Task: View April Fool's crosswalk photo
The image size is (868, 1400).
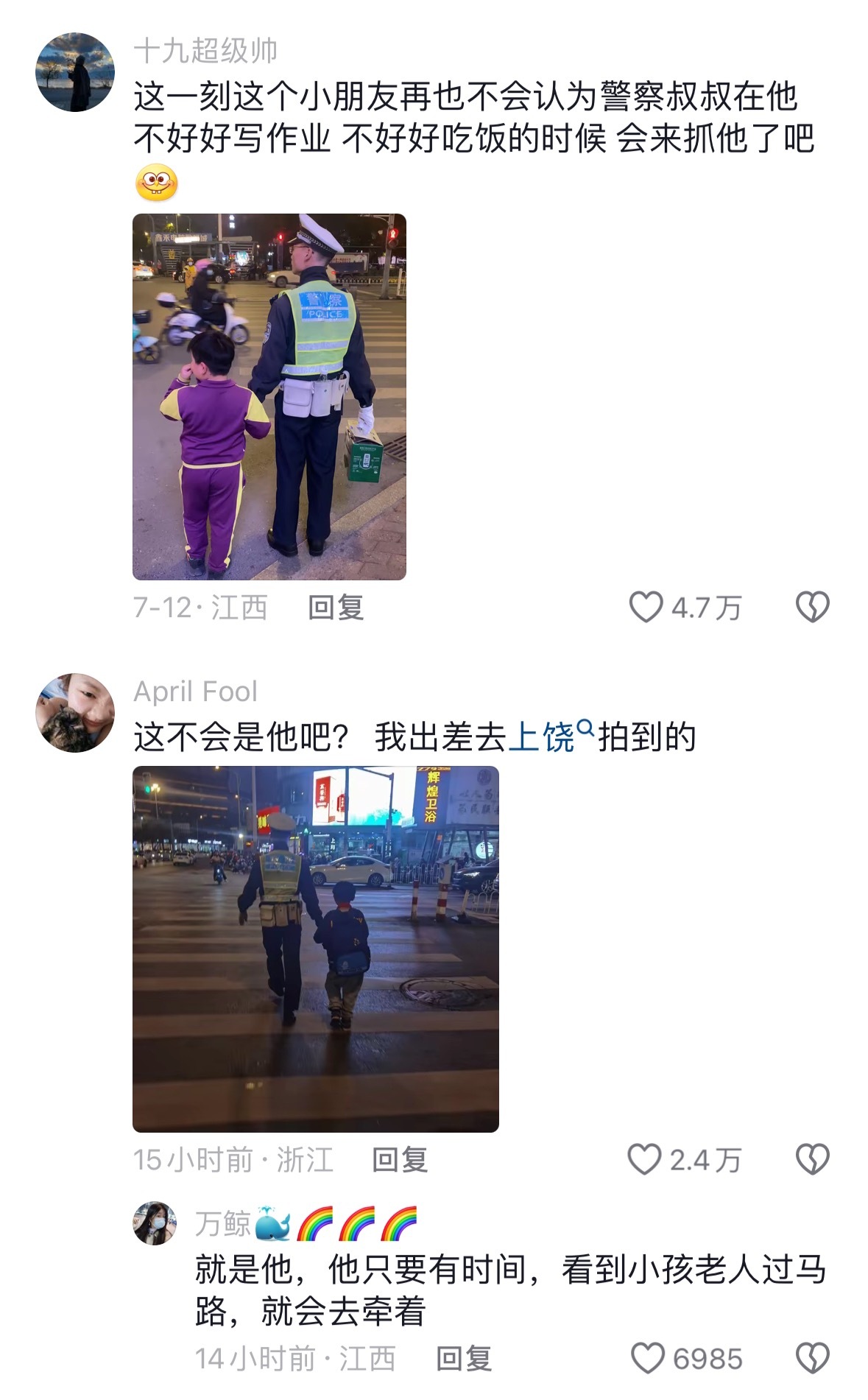Action: coord(315,949)
